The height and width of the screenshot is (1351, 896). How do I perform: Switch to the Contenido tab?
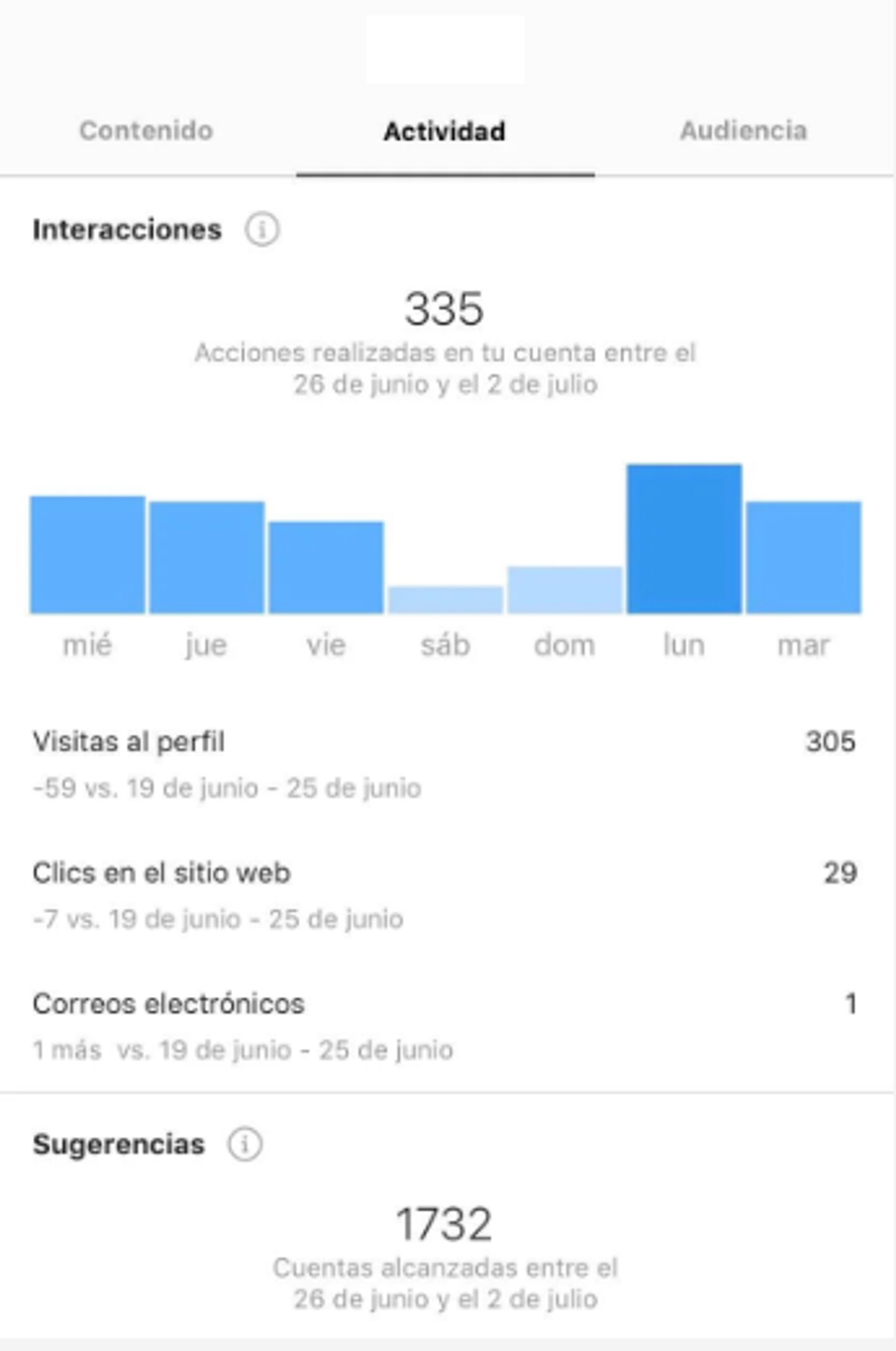pos(146,131)
